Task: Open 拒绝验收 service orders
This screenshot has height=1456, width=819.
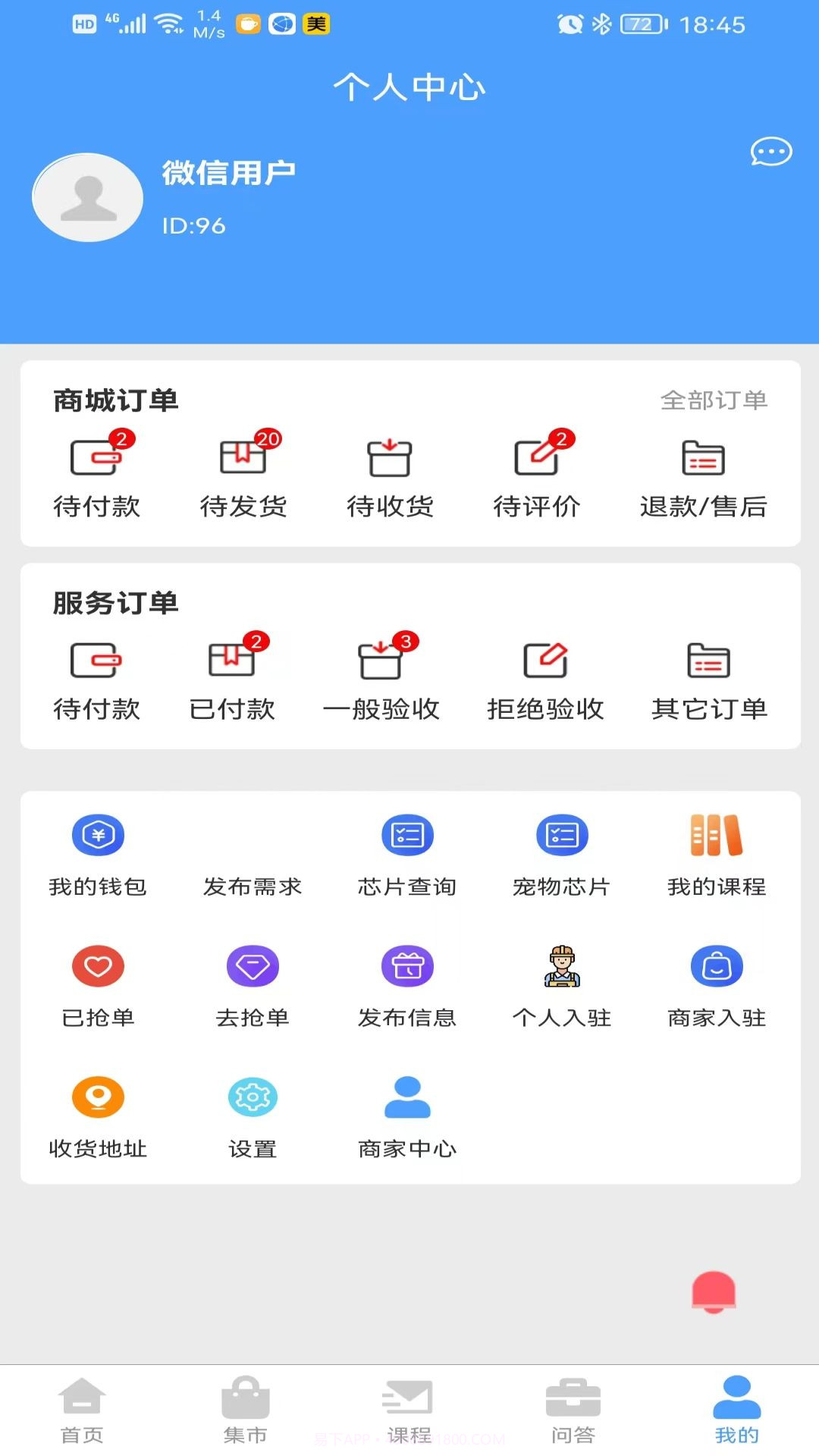Action: 544,679
